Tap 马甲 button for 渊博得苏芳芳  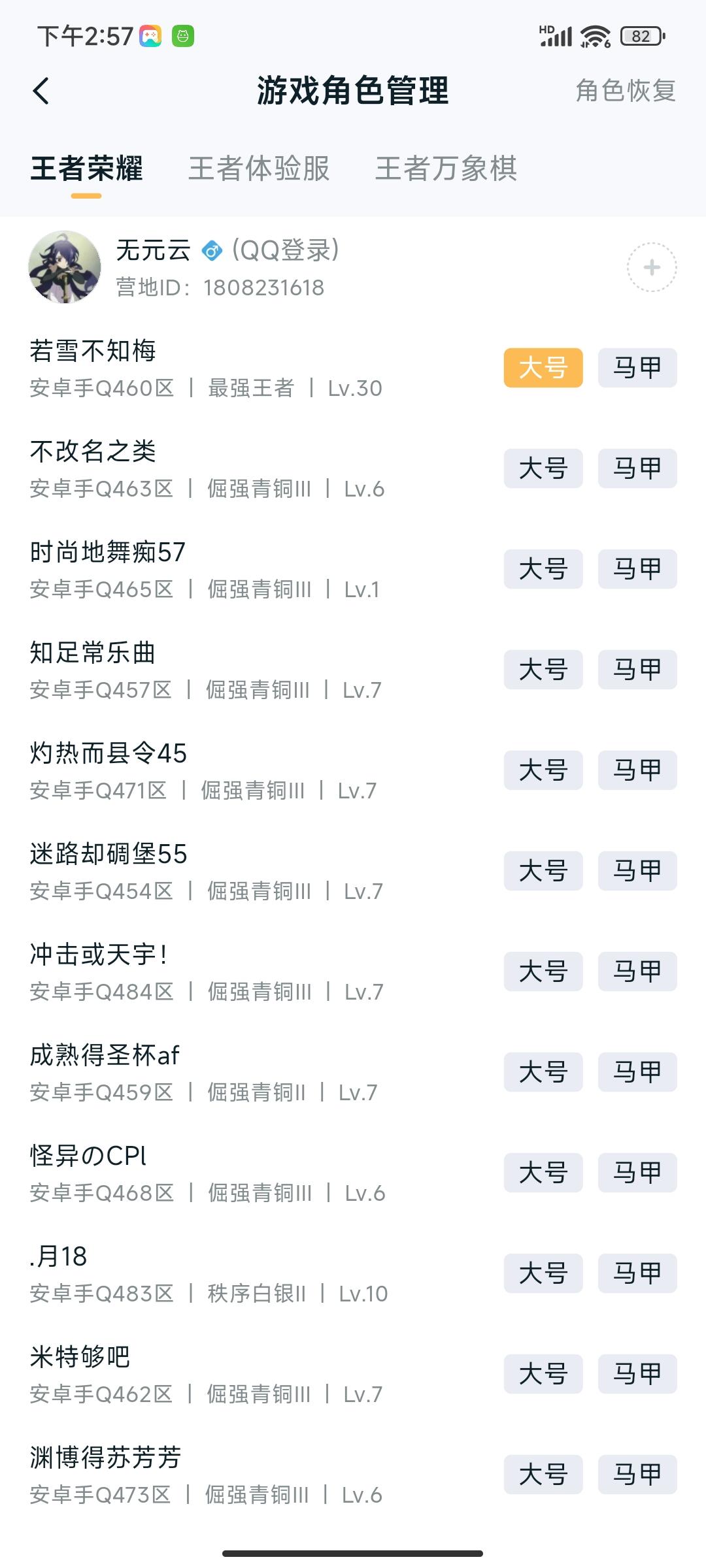pos(637,1475)
